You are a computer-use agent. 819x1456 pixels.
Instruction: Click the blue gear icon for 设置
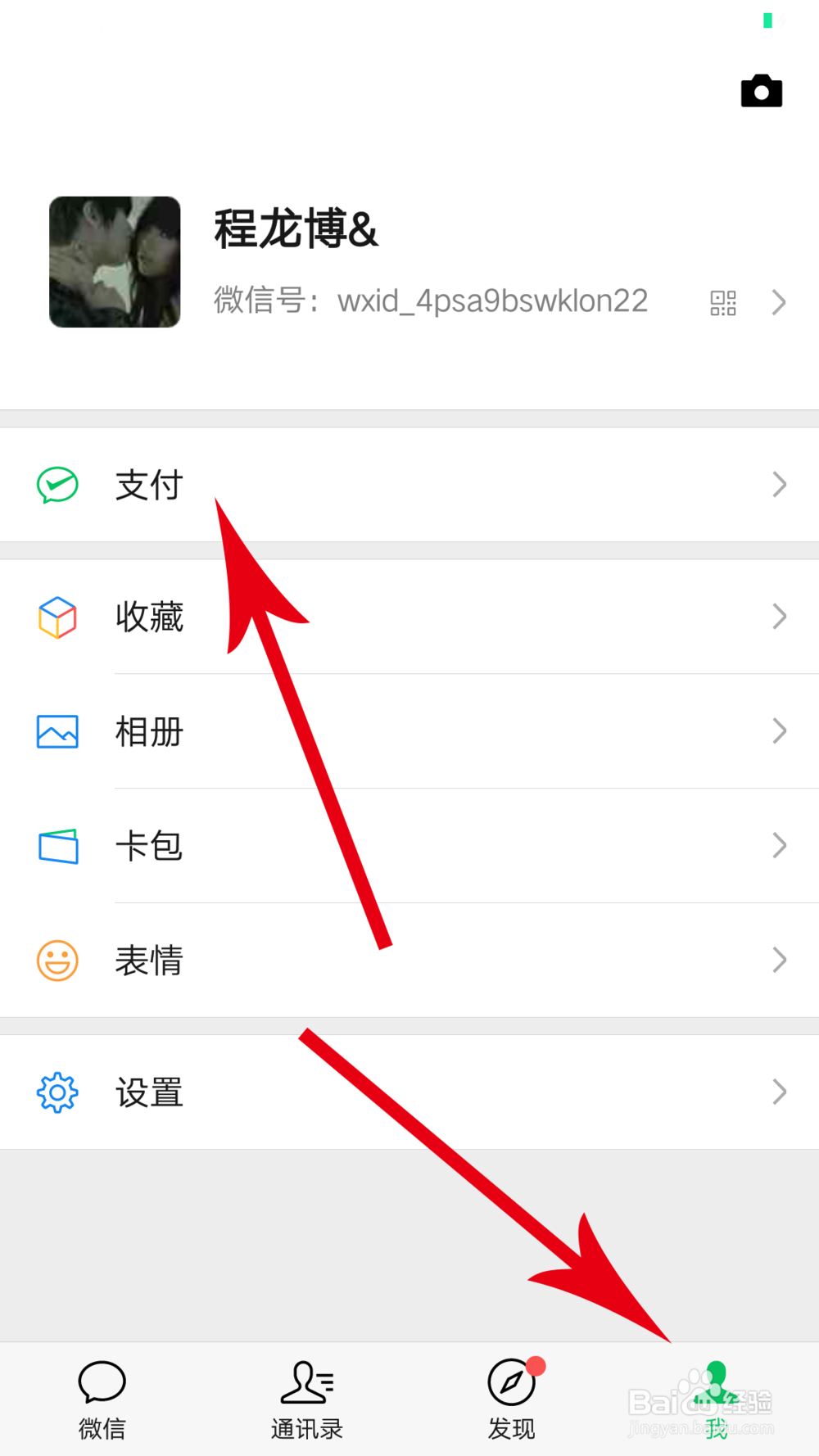(x=56, y=1092)
